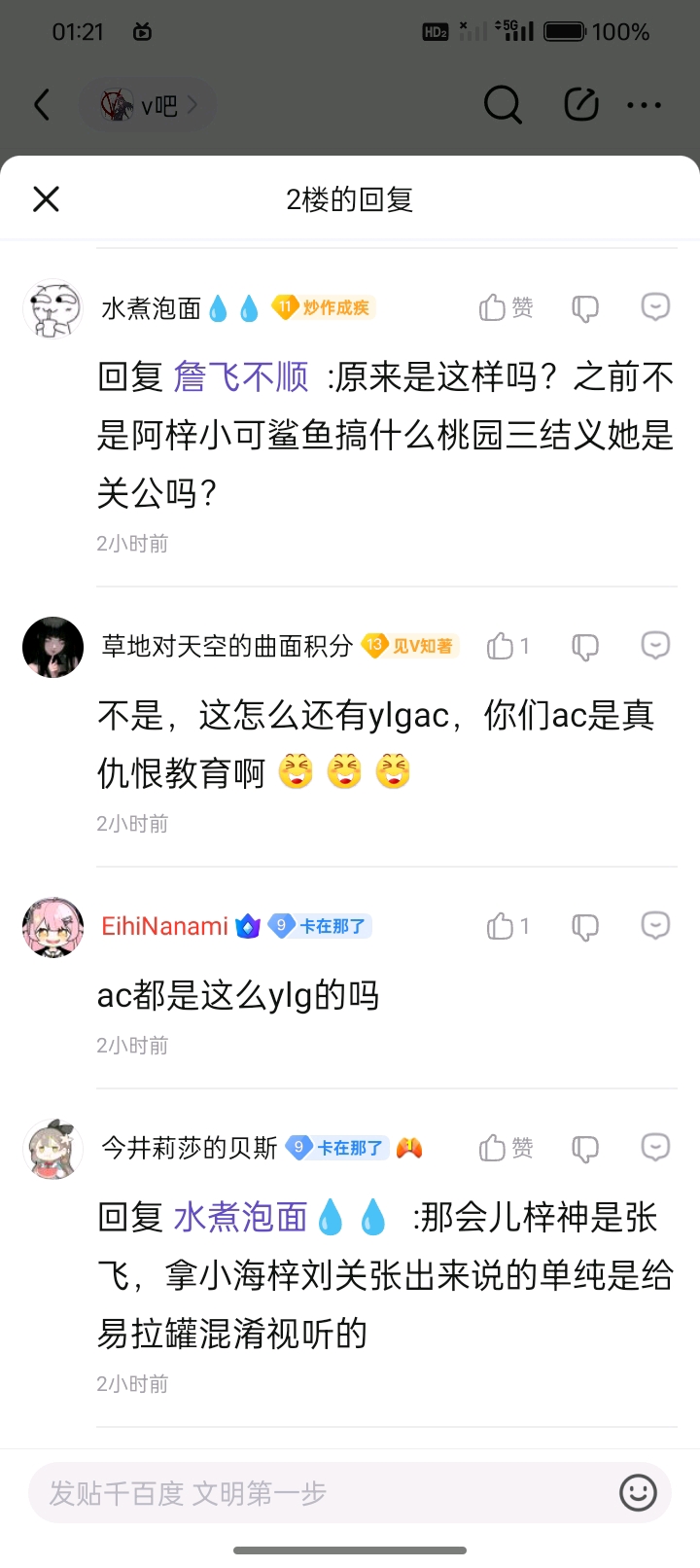The height and width of the screenshot is (1568, 700).
Task: Close the 2楼的回复 reply panel
Action: click(46, 199)
